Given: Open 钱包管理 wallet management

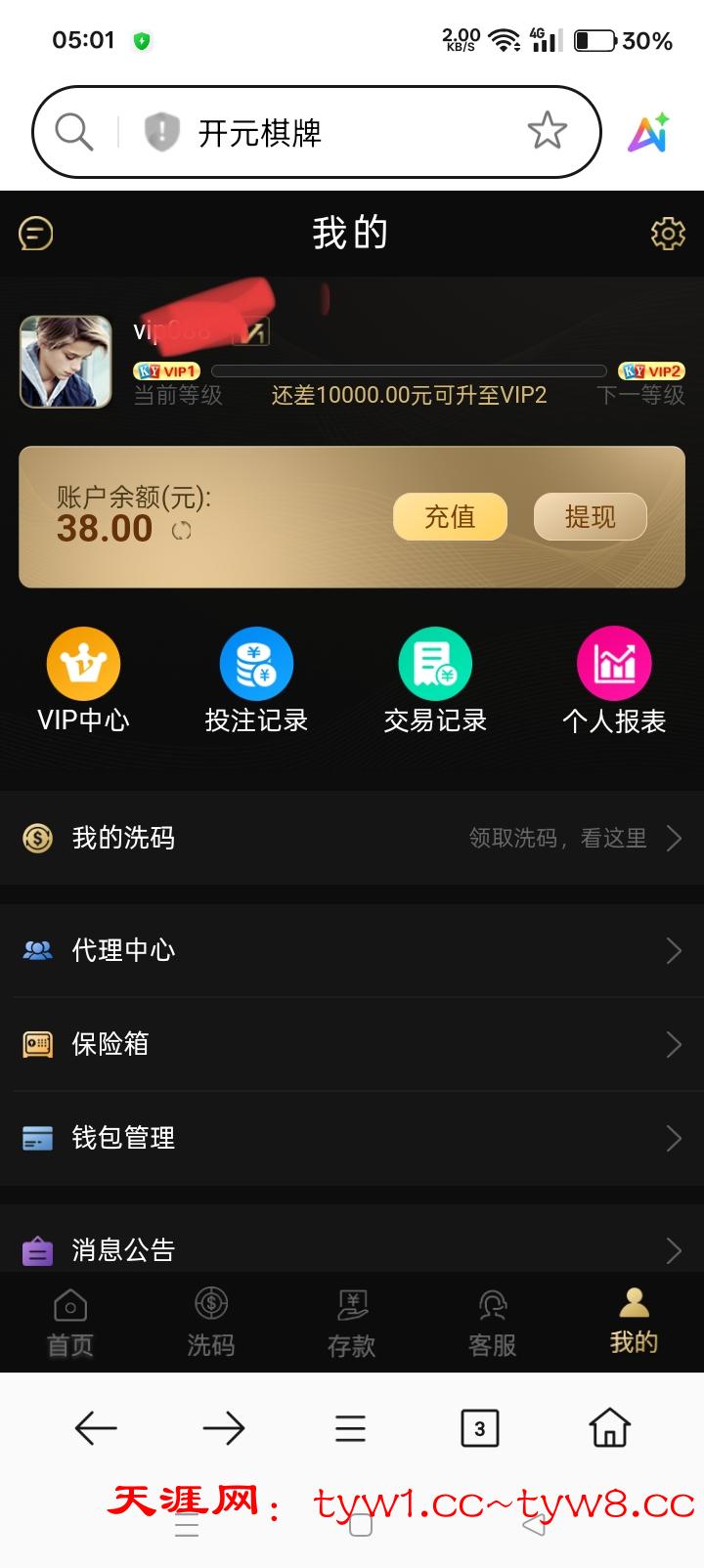Looking at the screenshot, I should [352, 1138].
